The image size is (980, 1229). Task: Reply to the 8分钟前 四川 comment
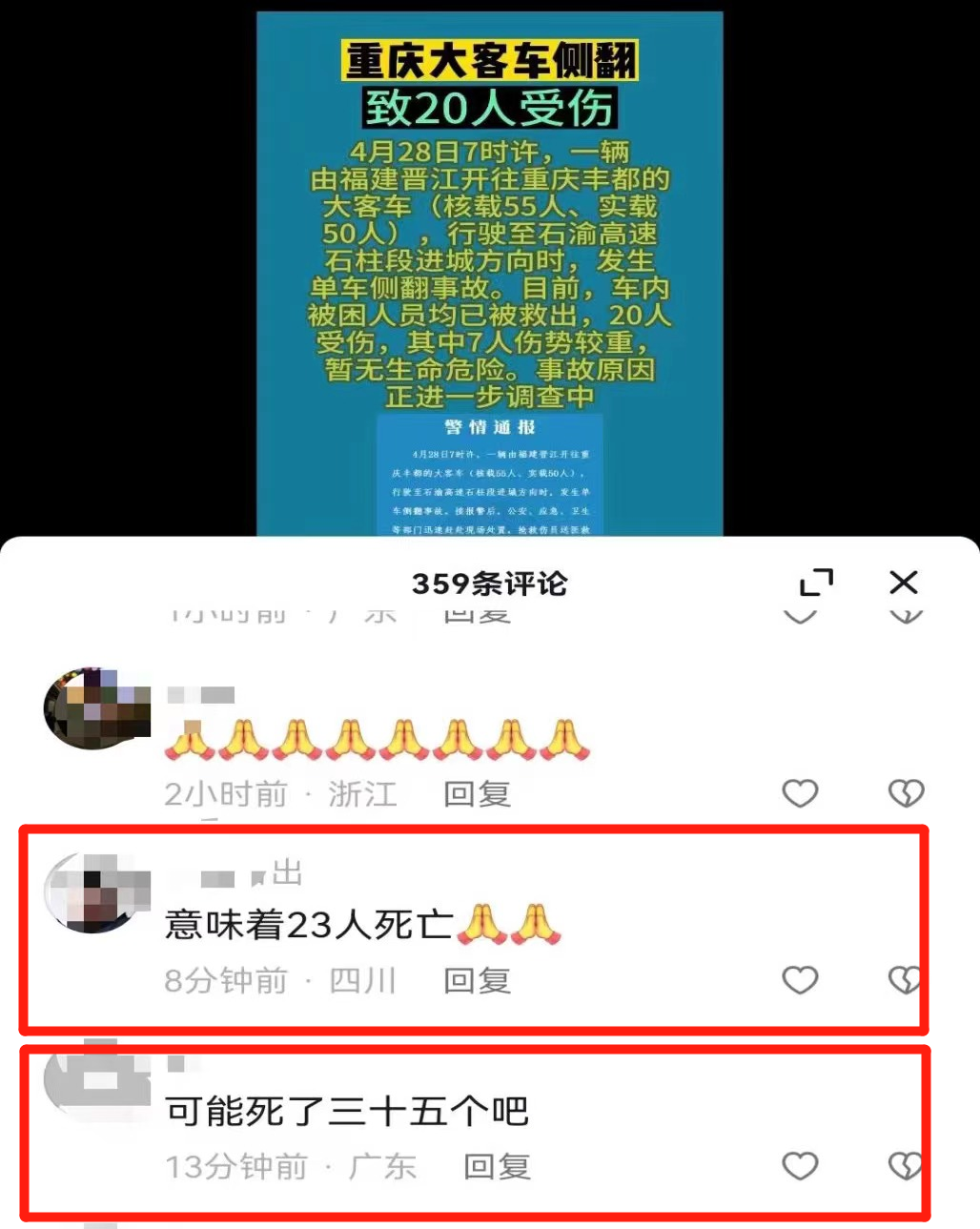click(x=477, y=980)
